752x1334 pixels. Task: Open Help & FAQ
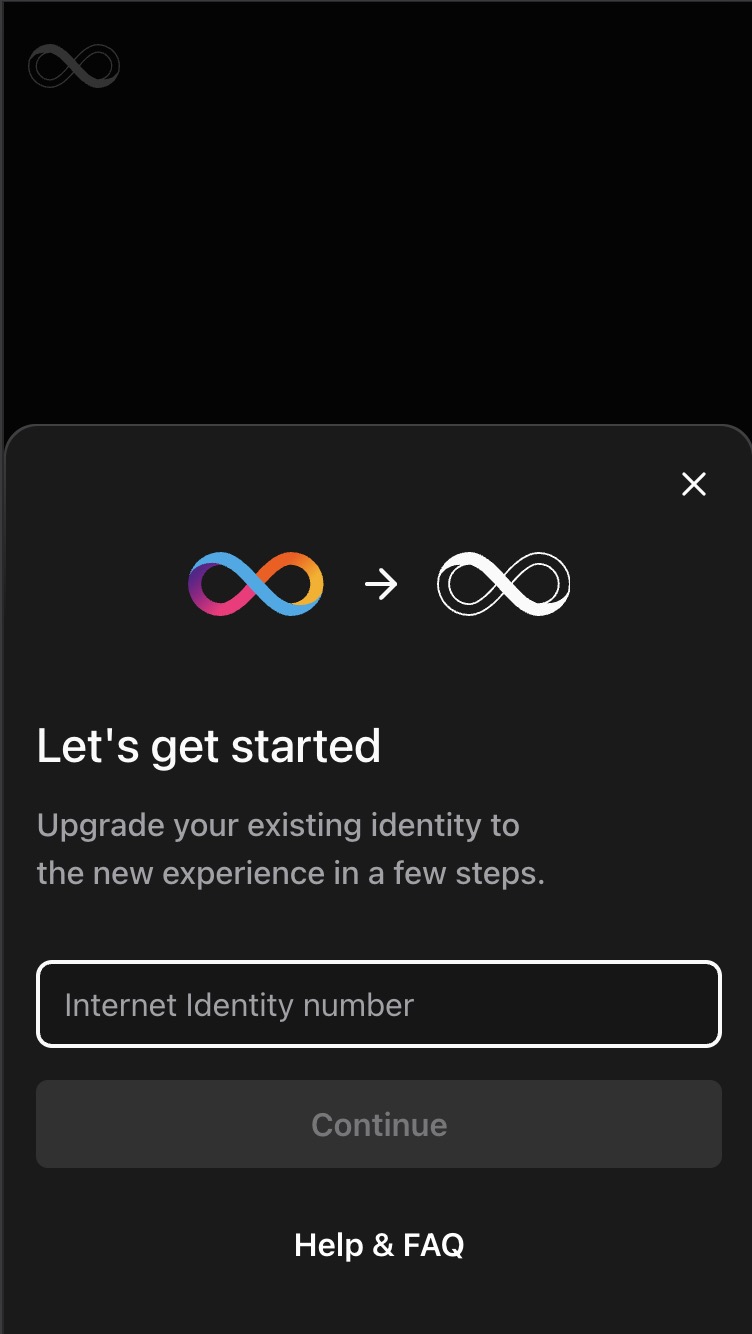pos(378,1245)
